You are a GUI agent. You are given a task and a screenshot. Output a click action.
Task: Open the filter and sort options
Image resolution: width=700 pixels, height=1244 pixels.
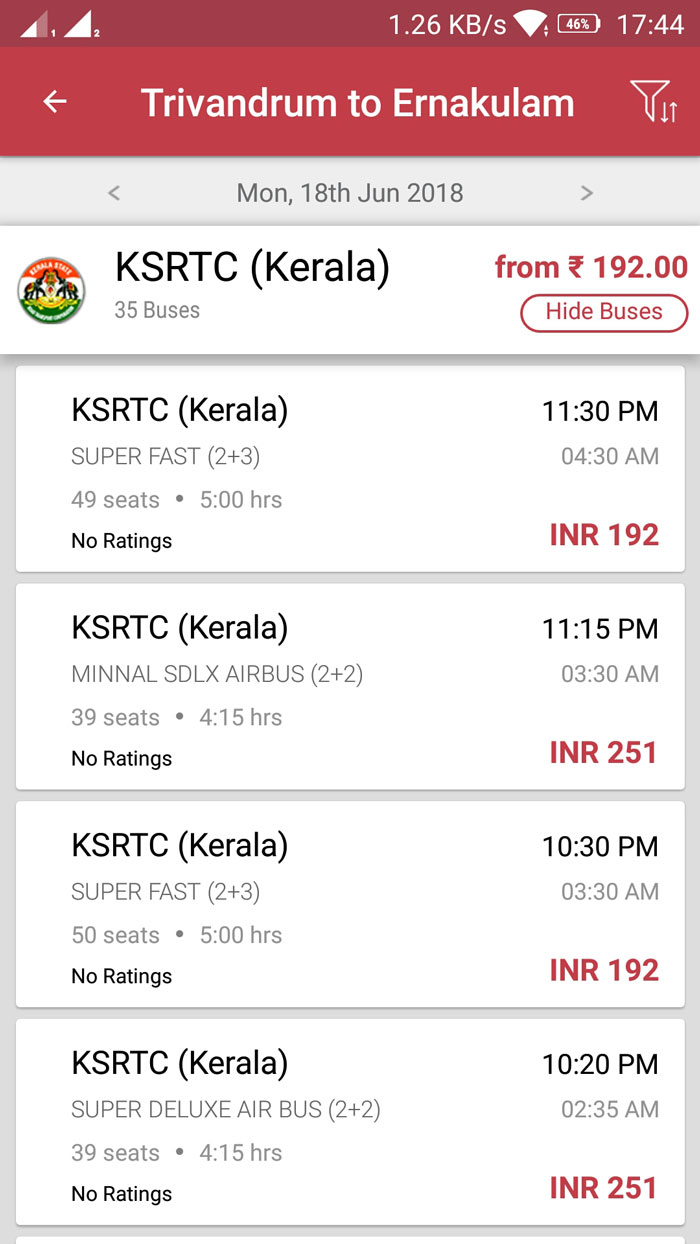click(653, 102)
